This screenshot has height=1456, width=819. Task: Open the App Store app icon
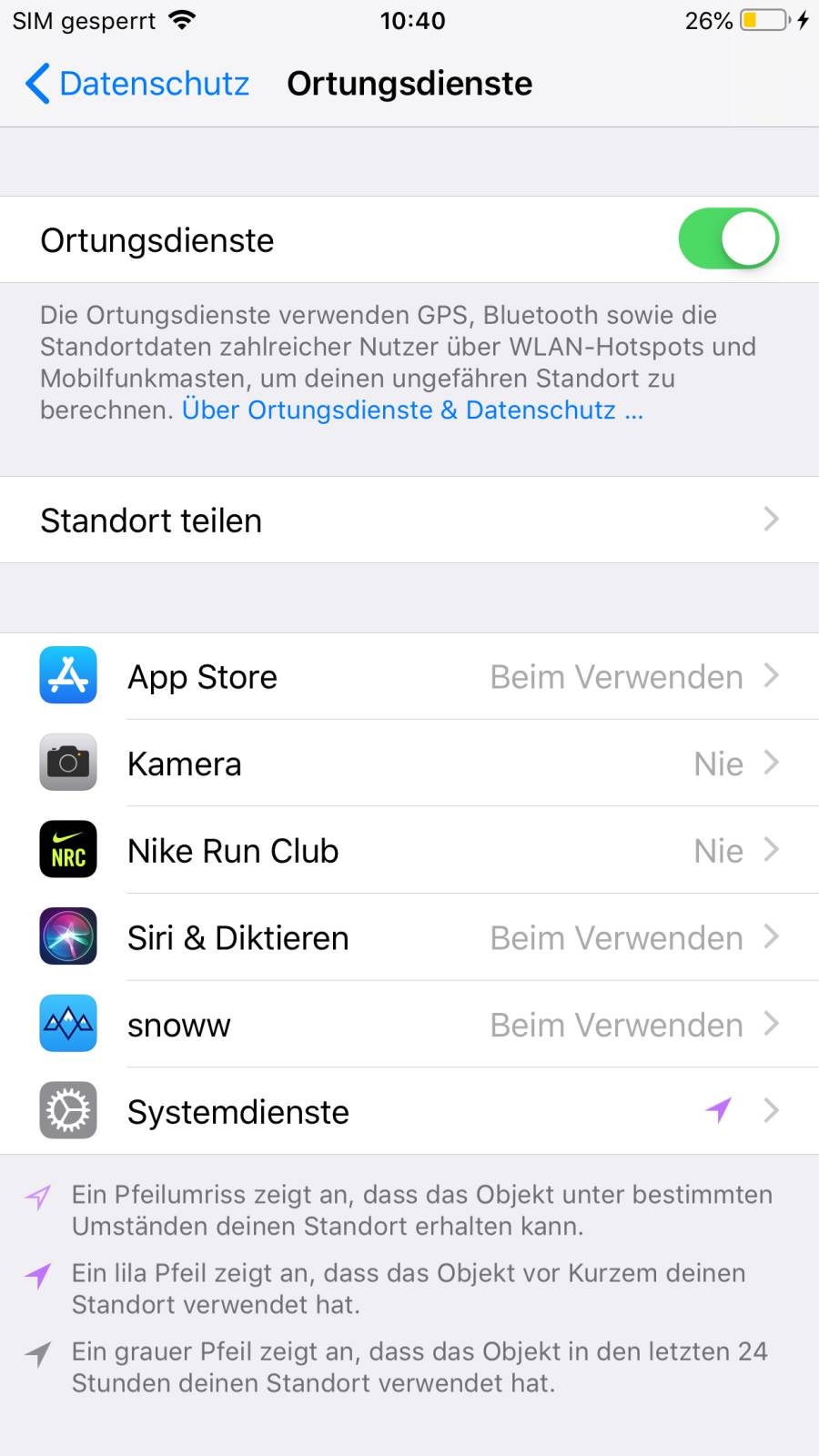point(67,675)
